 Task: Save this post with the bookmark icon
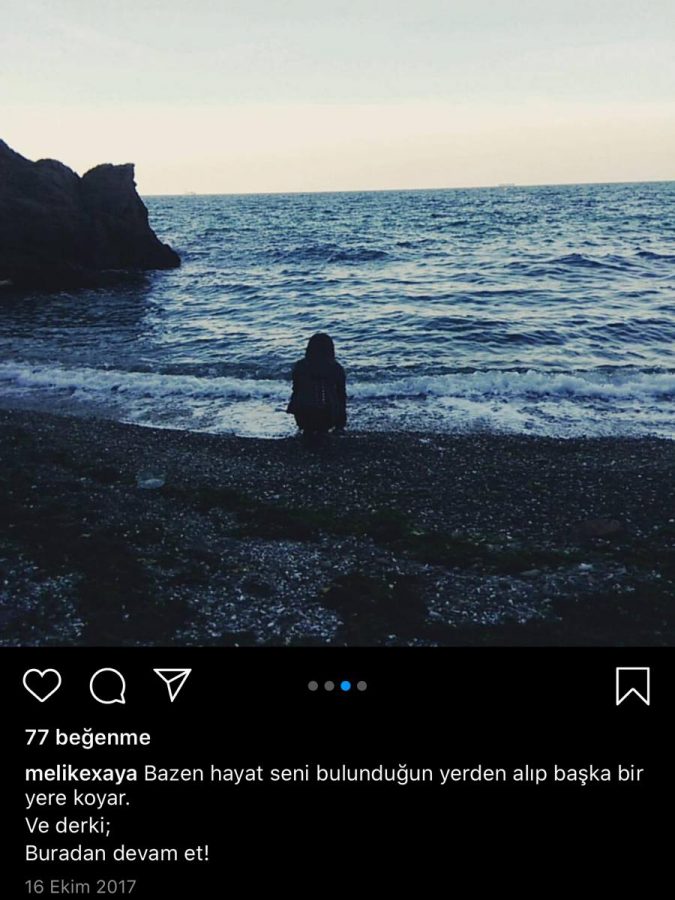pos(632,686)
